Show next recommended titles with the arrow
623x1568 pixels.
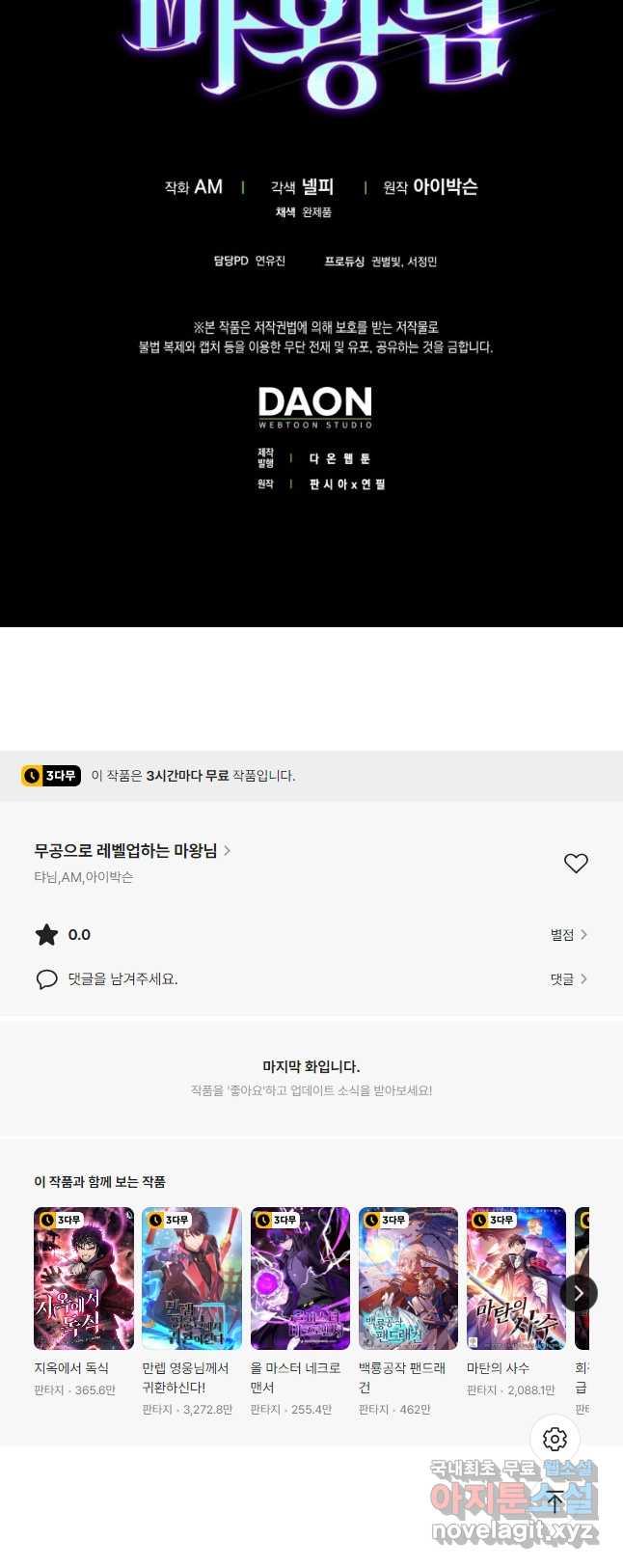579,1293
